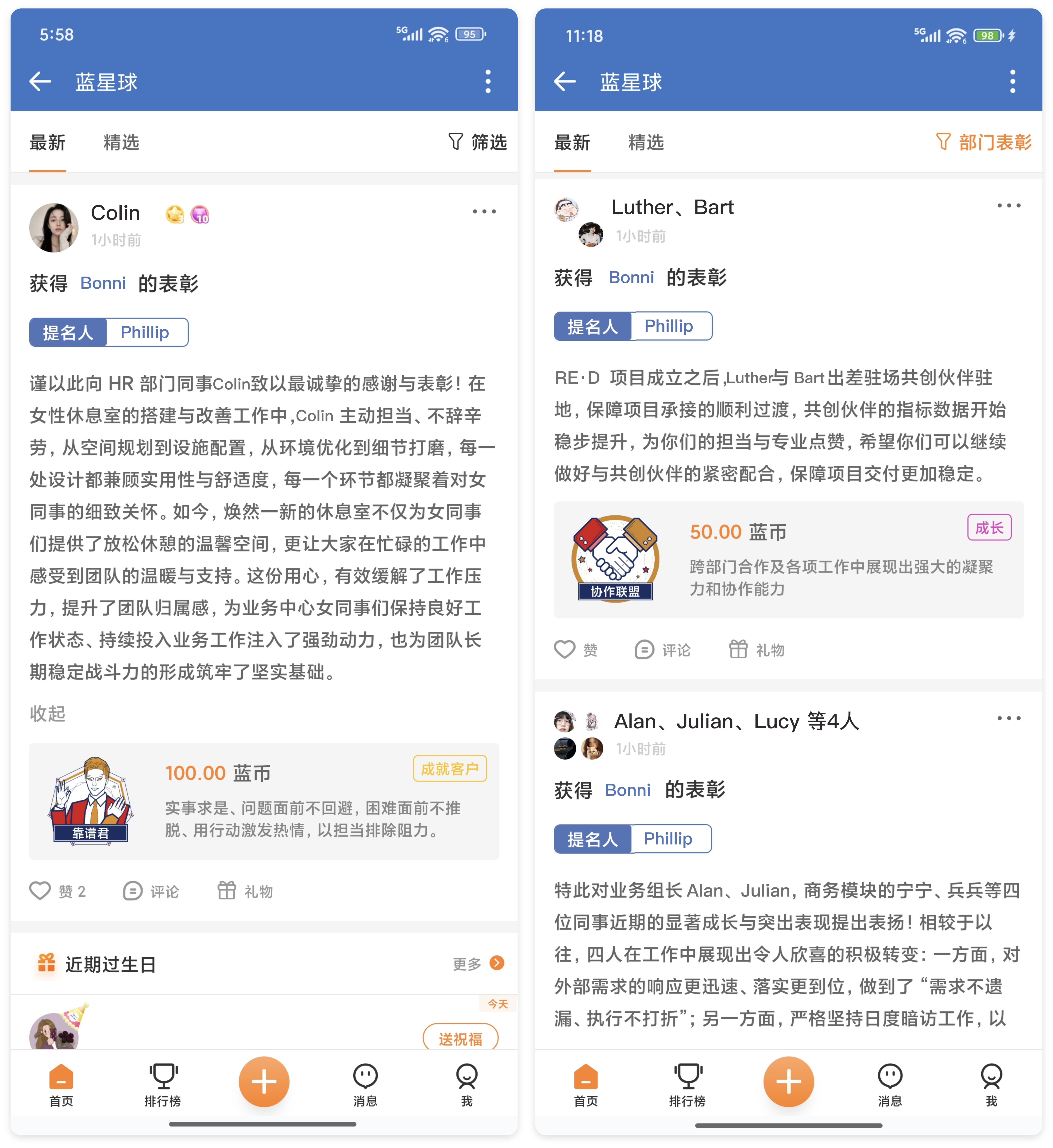This screenshot has width=1053, height=1148.
Task: Open the 协作联盟 50.00 蓝币 award card
Action: pos(788,559)
